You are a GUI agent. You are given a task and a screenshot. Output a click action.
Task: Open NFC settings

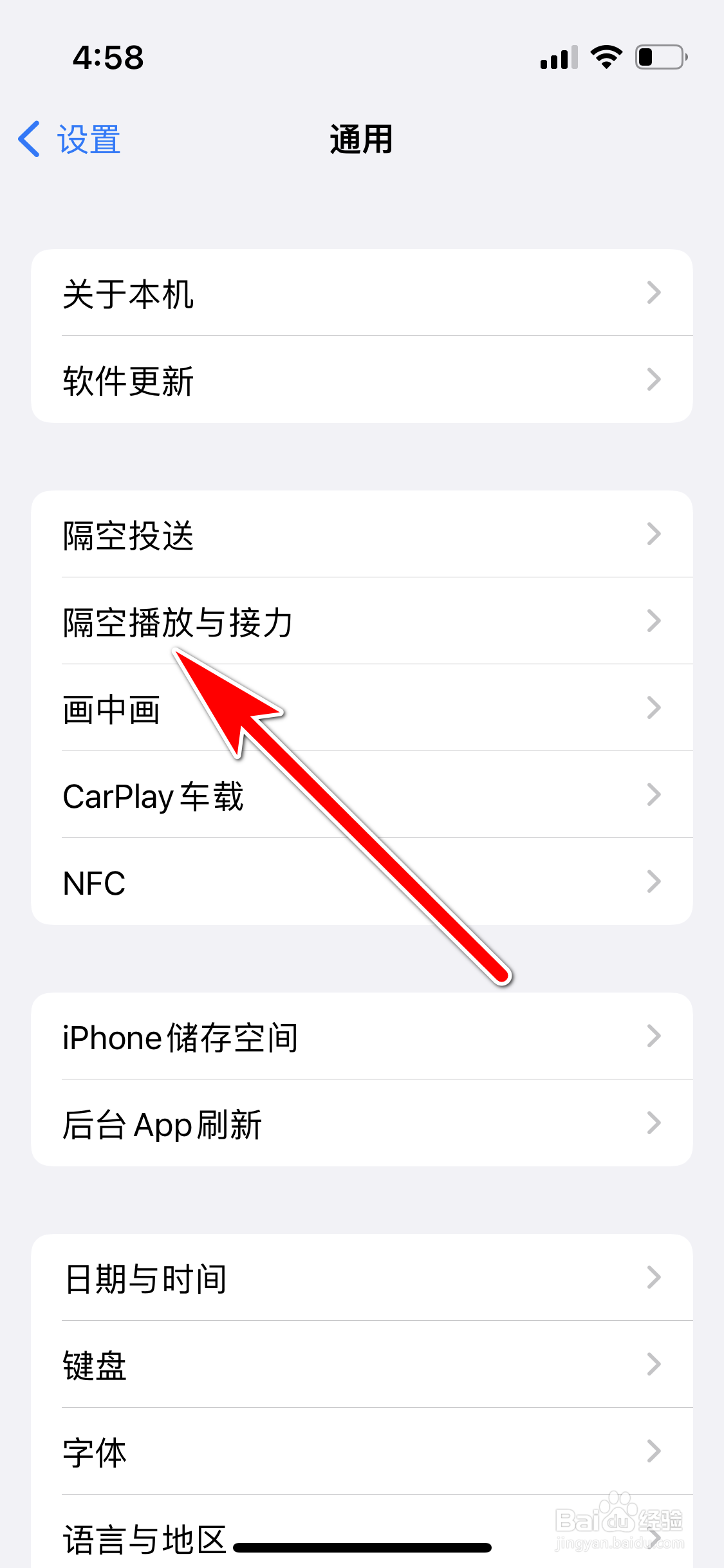360,882
